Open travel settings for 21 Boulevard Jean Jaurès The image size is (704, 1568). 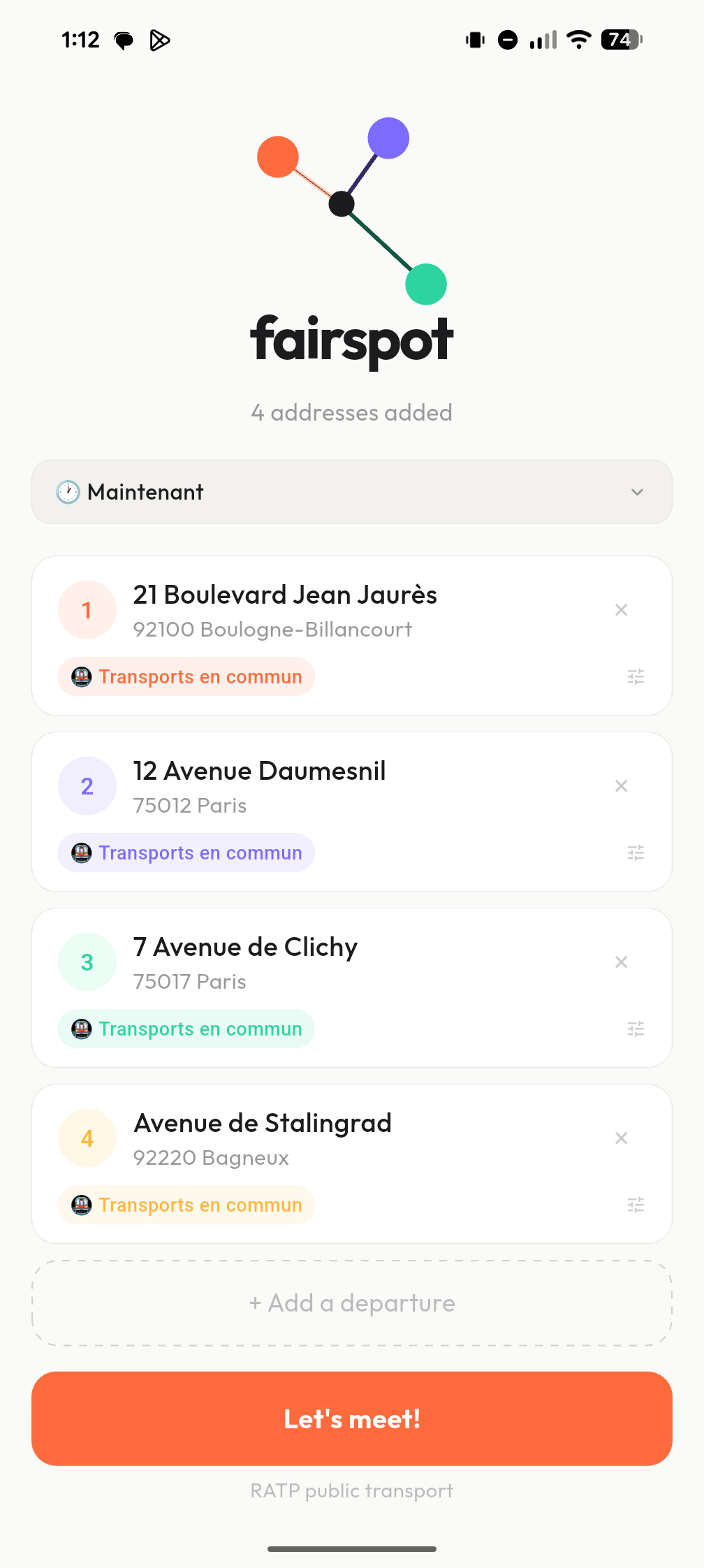click(636, 676)
